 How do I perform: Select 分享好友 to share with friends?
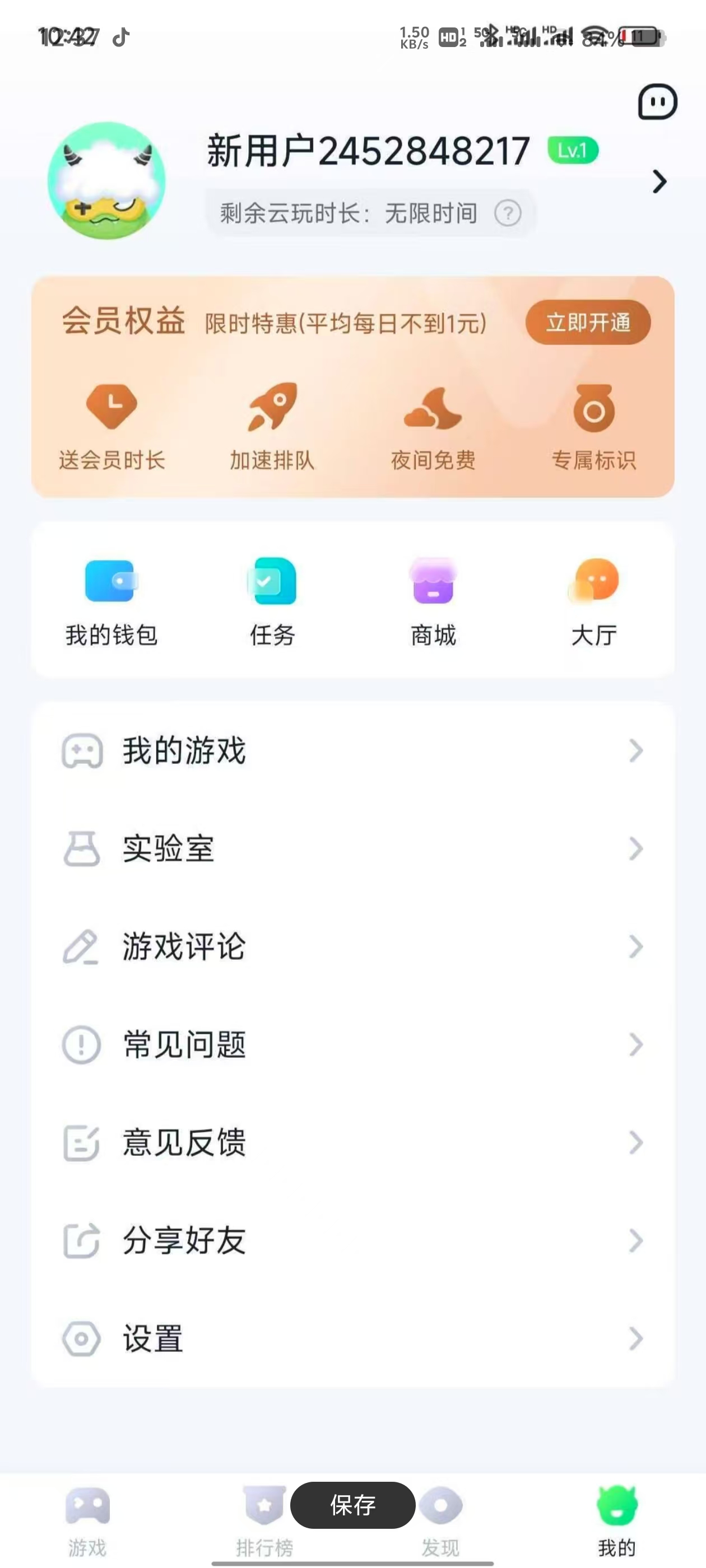(x=352, y=1240)
